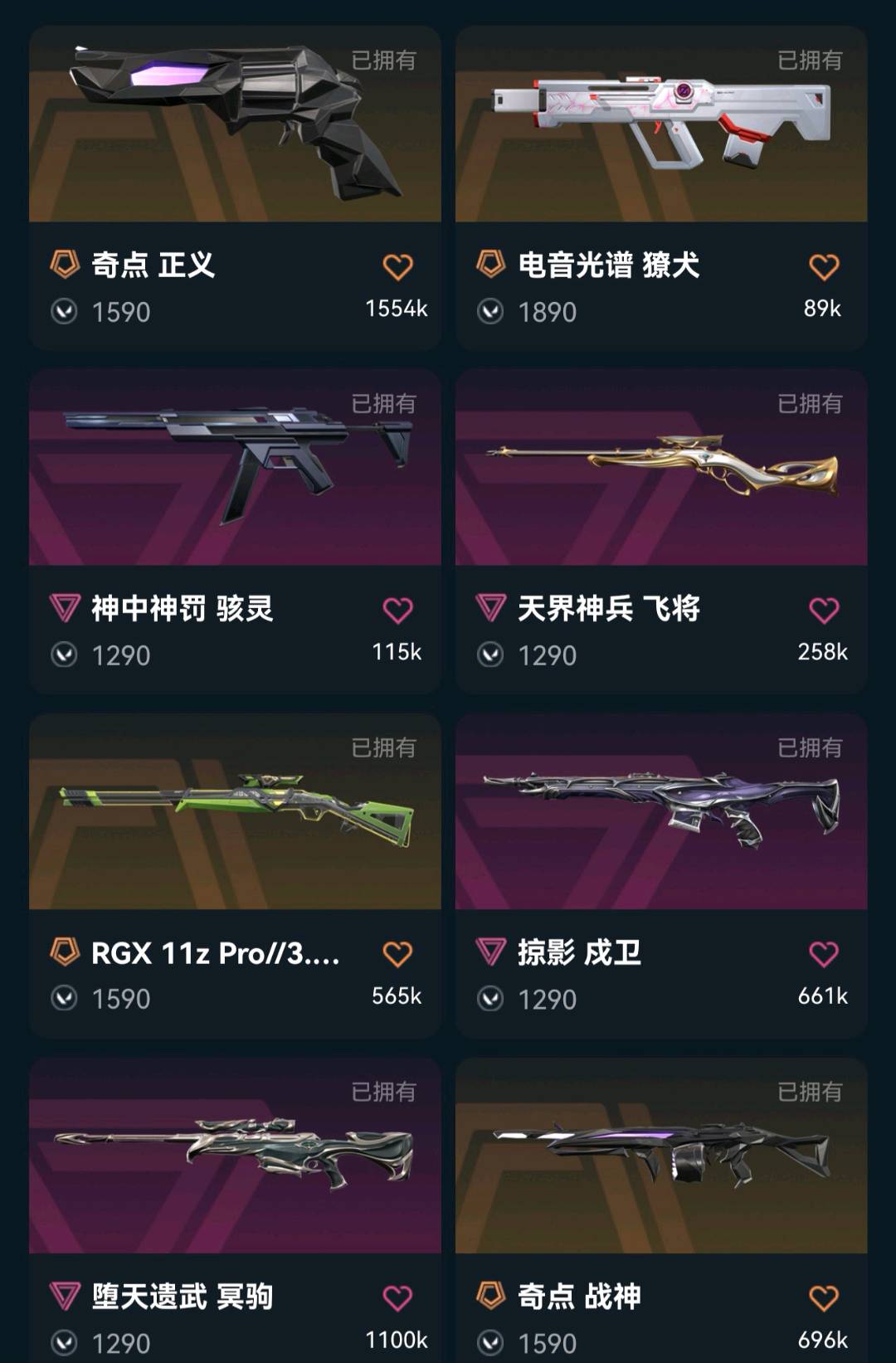
Task: Open the 电音光谱 獠犬 skin card
Action: [661, 124]
